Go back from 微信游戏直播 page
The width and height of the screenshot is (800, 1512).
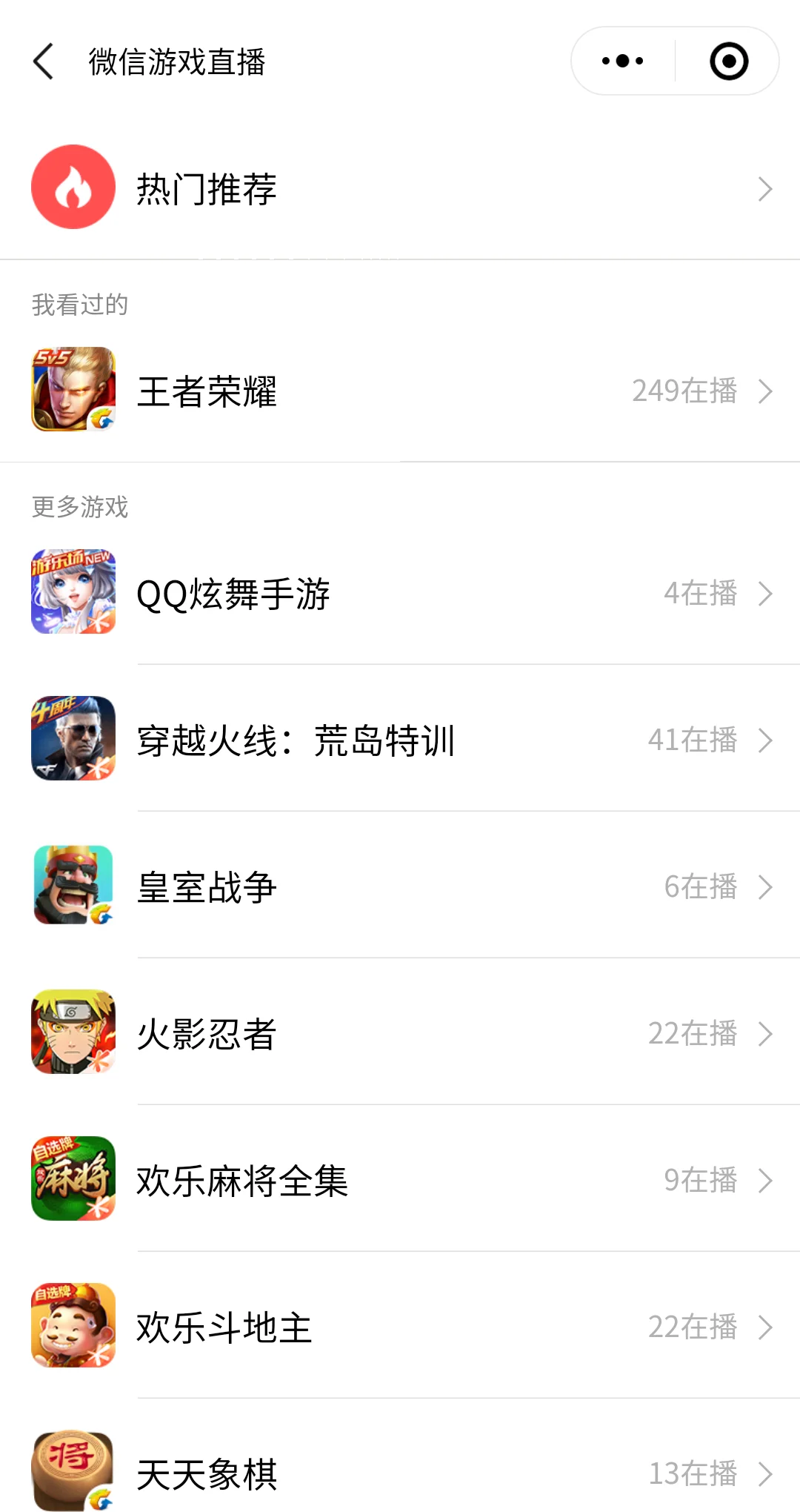(x=44, y=61)
